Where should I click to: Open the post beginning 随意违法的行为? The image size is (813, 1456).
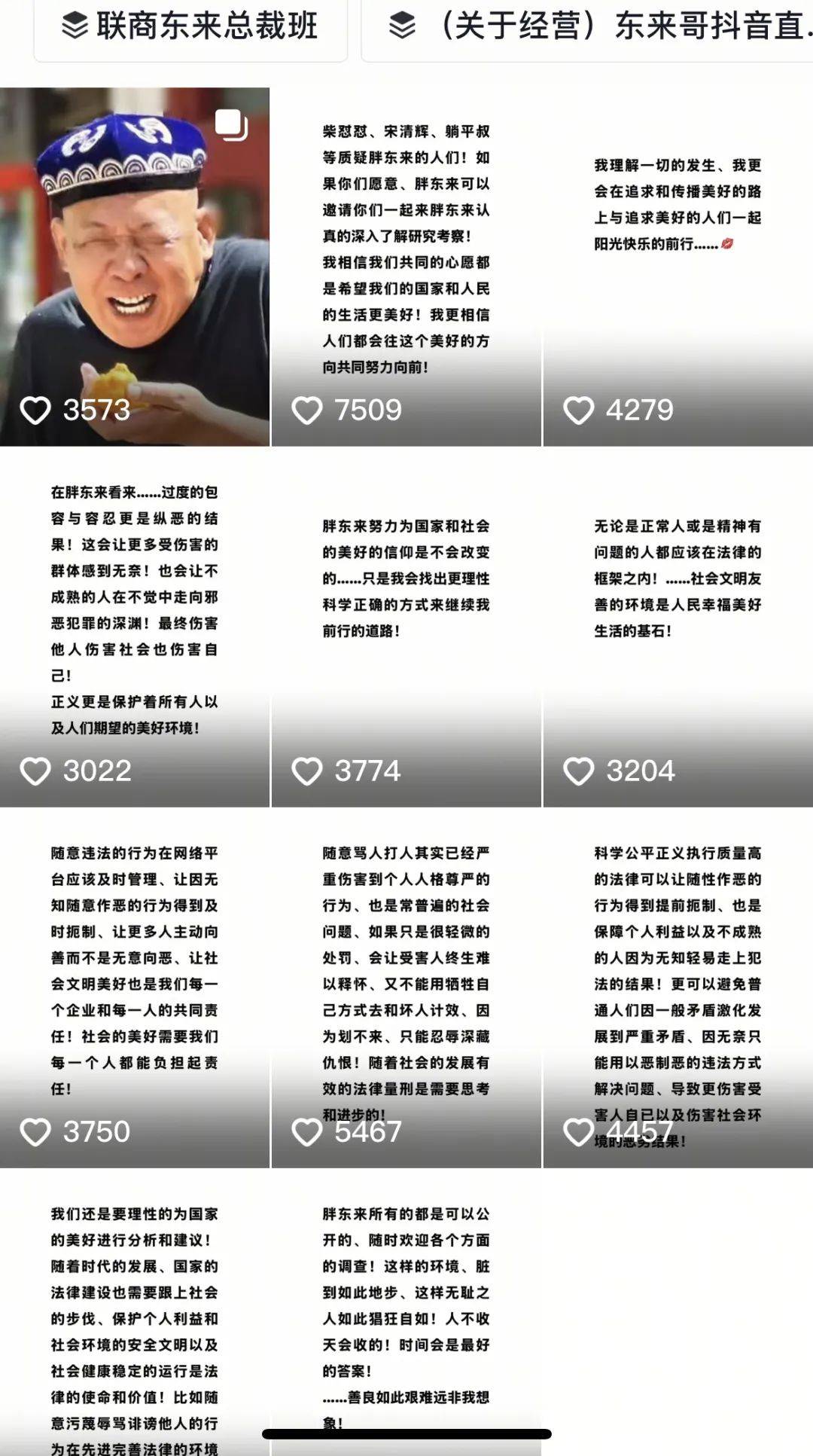135,987
